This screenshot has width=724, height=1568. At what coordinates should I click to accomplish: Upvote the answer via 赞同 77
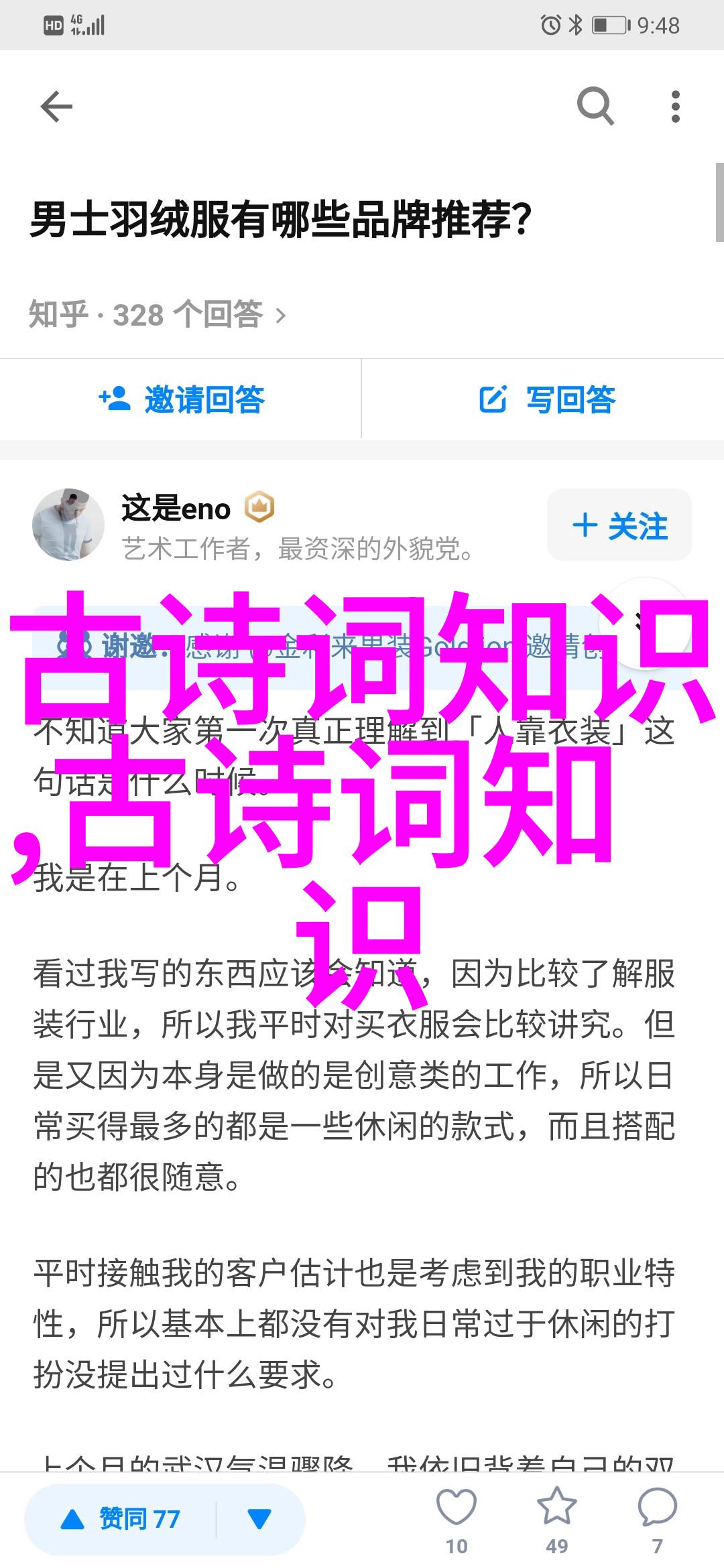click(x=122, y=1518)
